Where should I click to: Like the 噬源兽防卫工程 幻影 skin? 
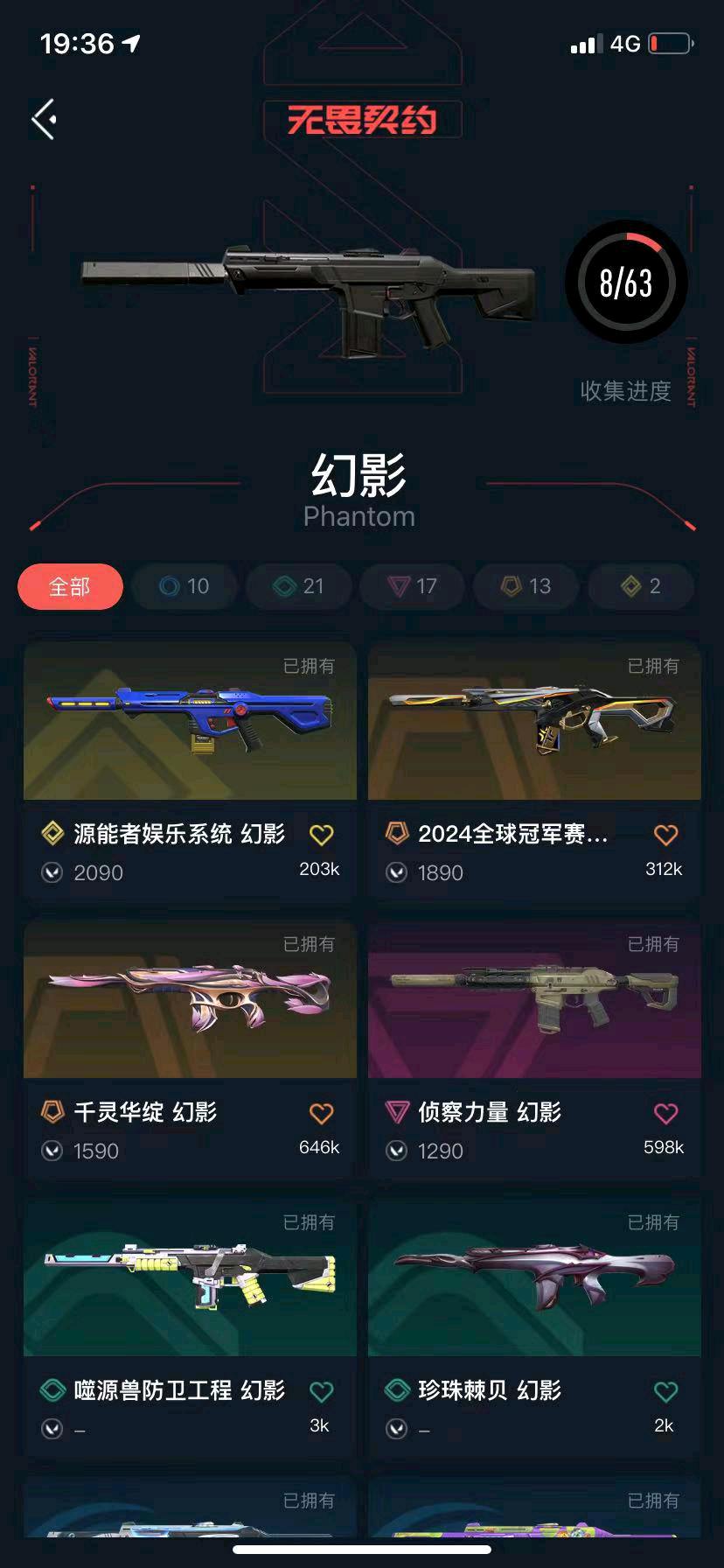coord(322,1392)
